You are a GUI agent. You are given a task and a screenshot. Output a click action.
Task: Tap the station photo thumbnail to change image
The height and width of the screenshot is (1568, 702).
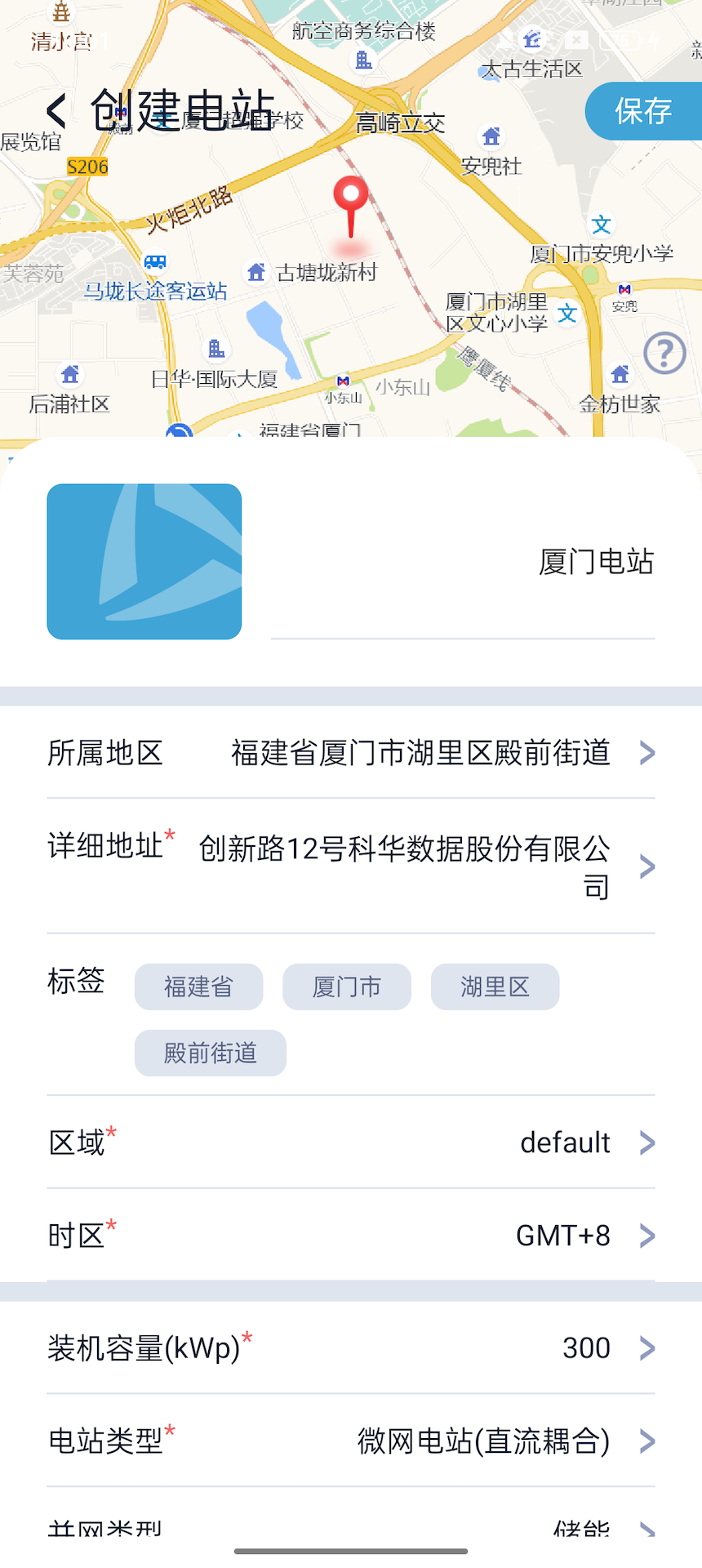point(144,561)
